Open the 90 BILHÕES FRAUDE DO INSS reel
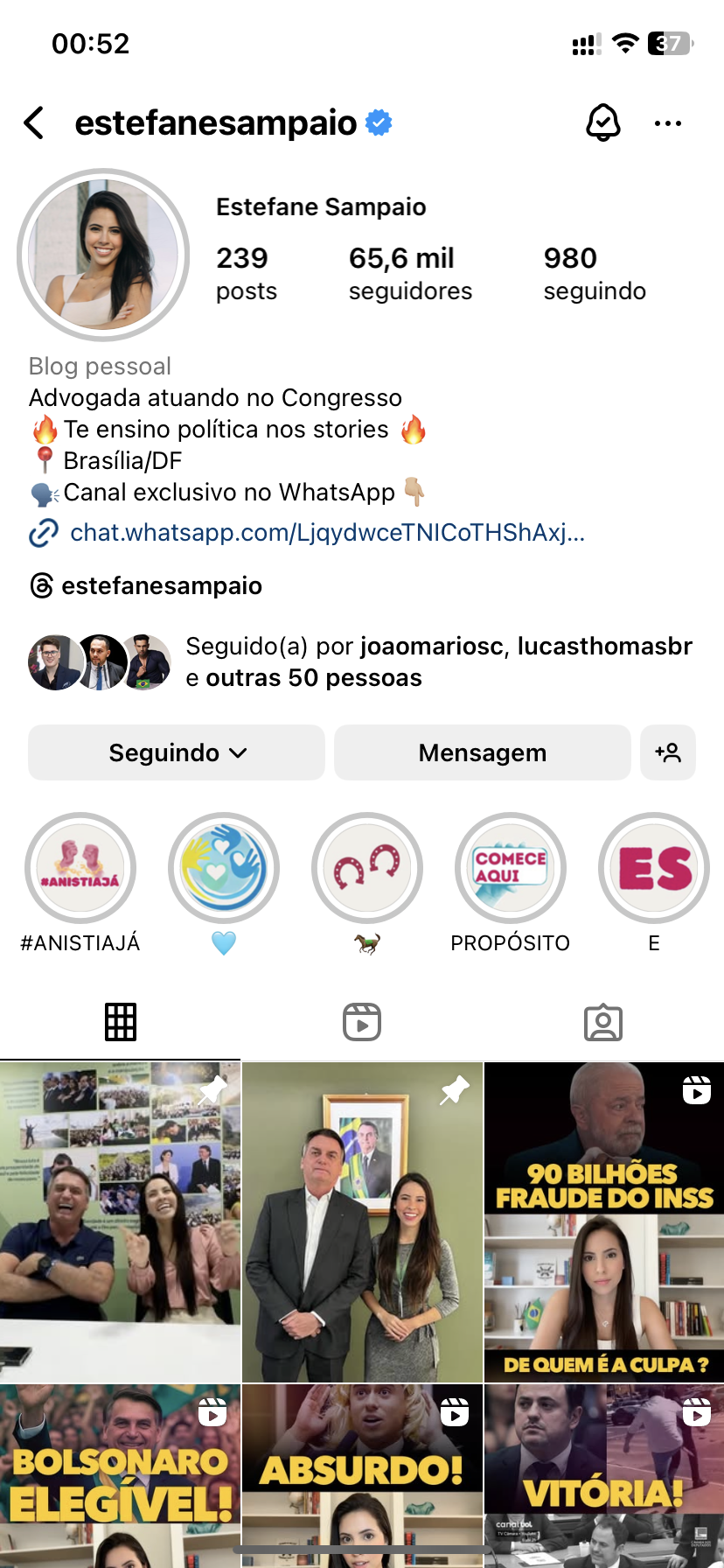Image resolution: width=724 pixels, height=1568 pixels. [604, 1221]
